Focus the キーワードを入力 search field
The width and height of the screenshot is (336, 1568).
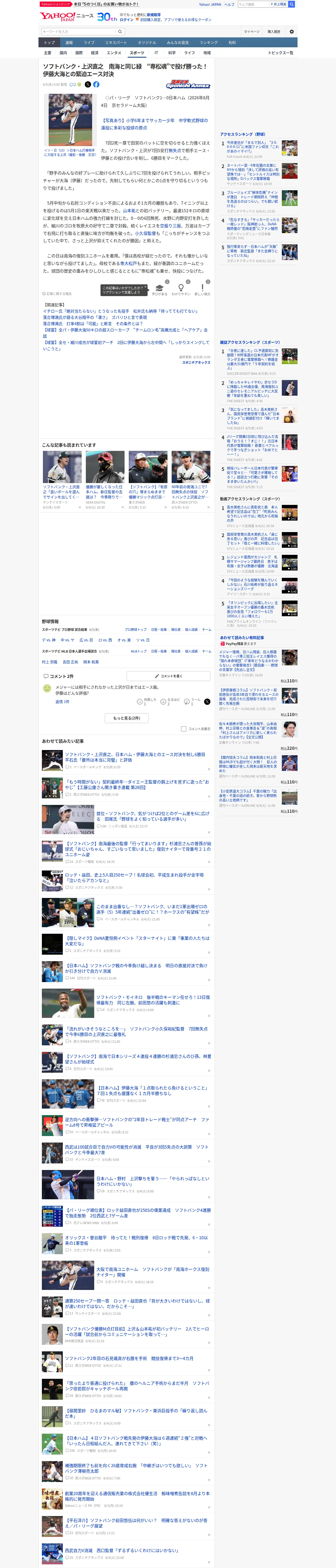point(79,32)
